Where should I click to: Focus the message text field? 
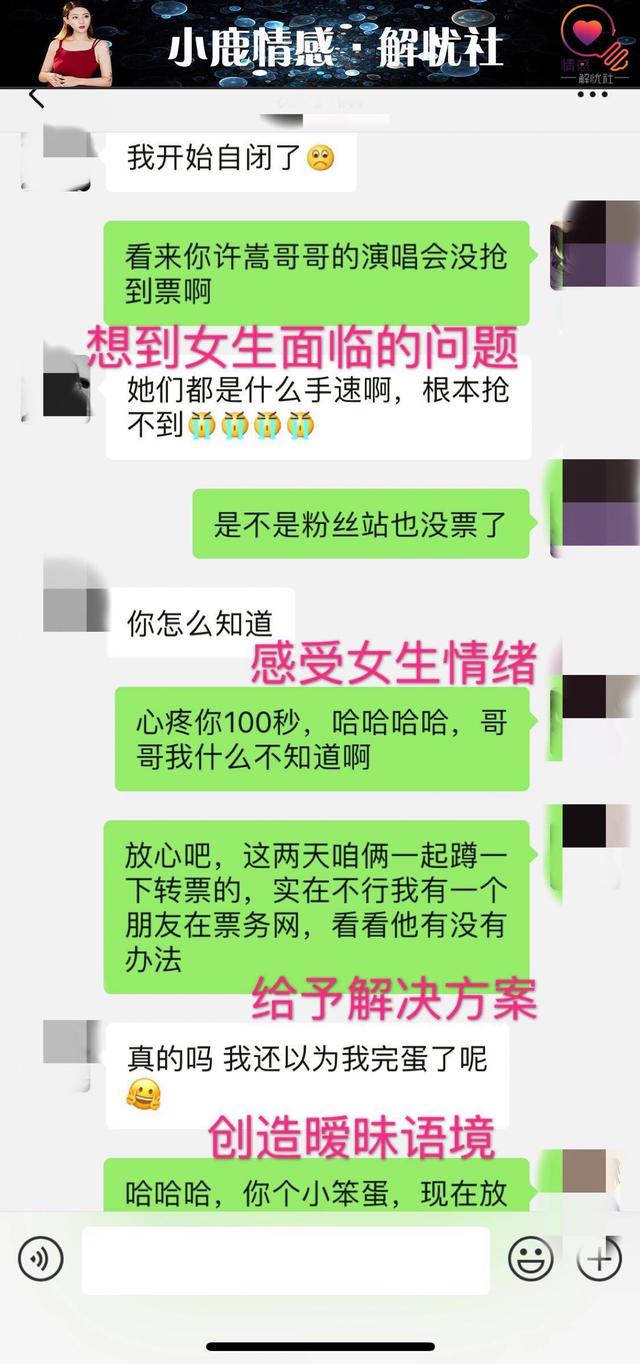[x=285, y=1259]
